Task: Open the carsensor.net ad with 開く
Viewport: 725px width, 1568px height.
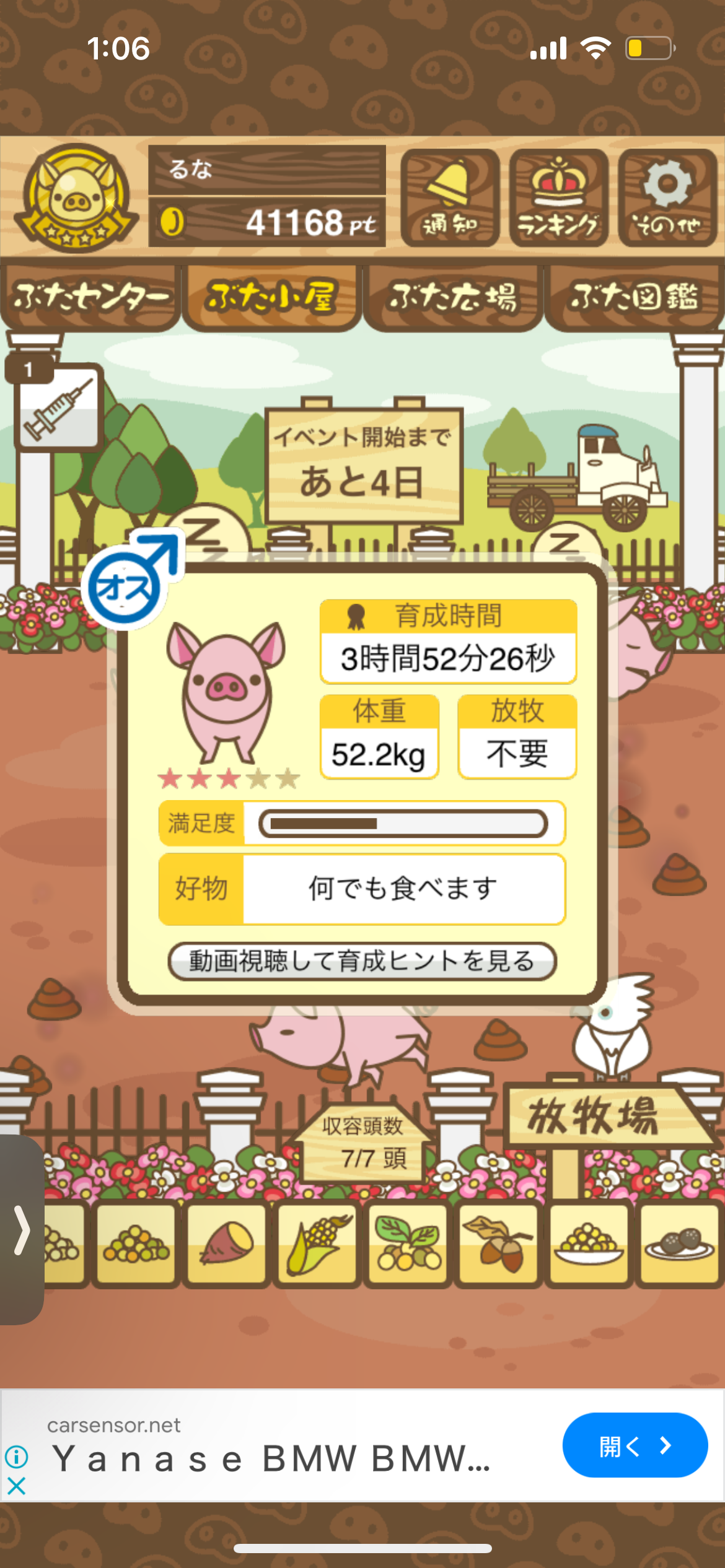Action: tap(634, 1445)
